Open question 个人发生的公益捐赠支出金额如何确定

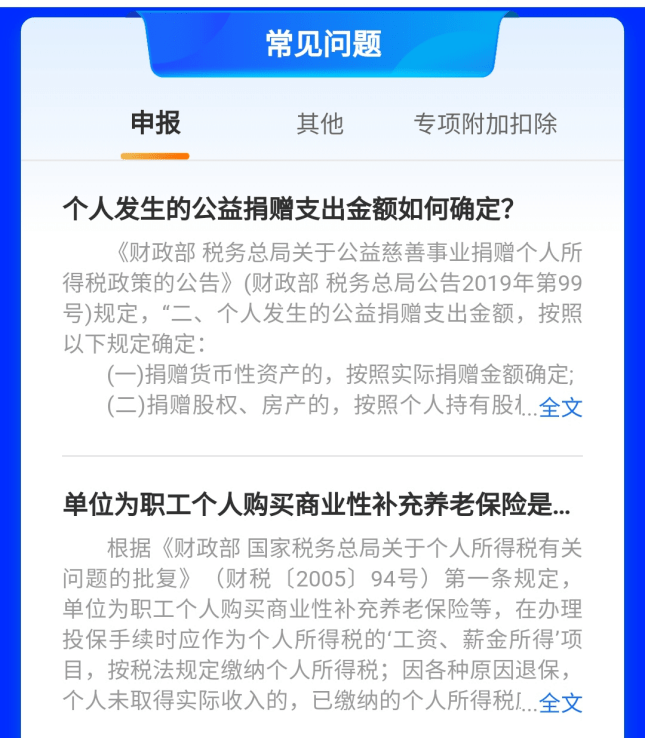pyautogui.click(x=288, y=210)
